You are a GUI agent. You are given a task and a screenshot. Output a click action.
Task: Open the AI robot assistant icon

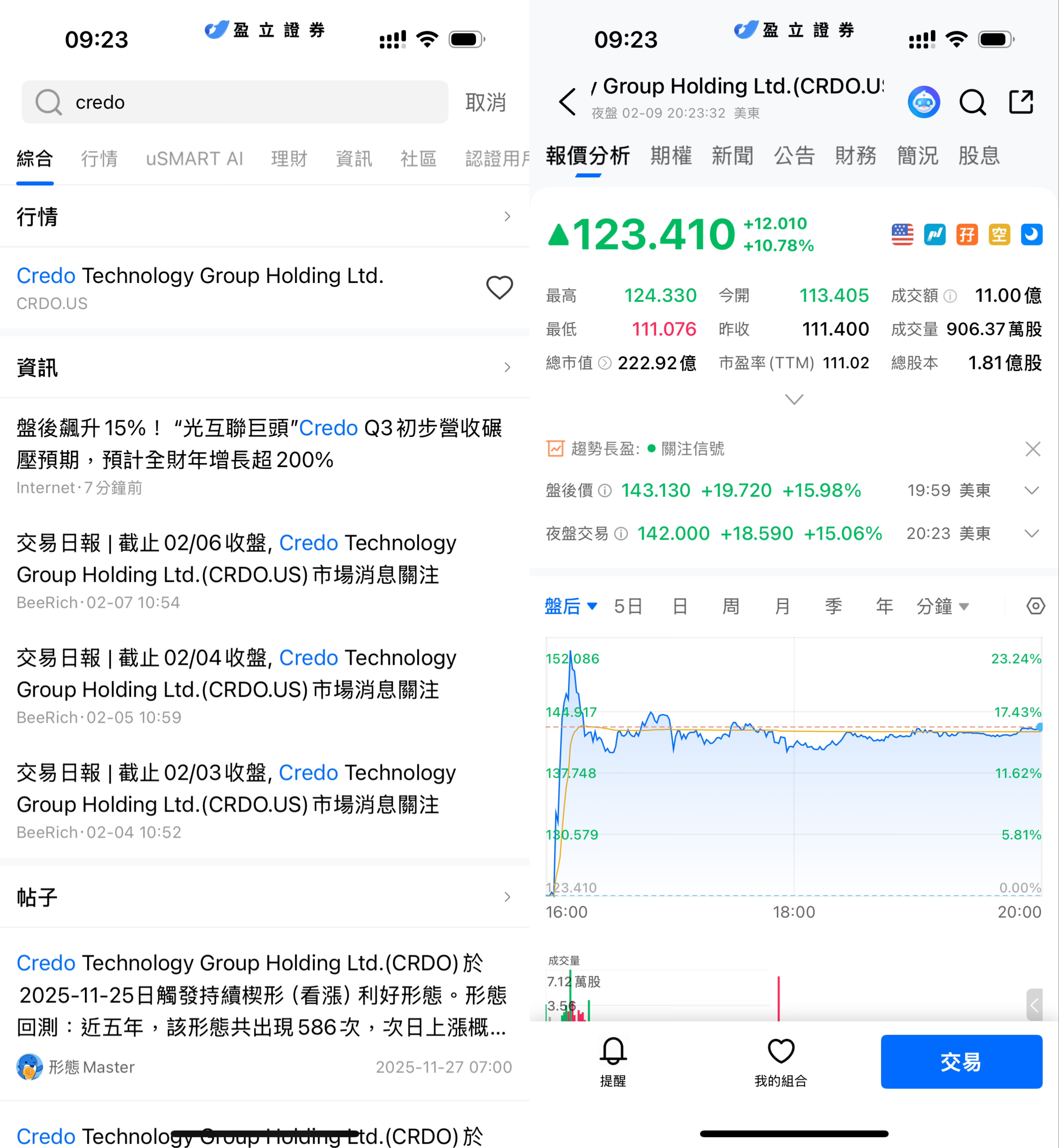coord(923,102)
